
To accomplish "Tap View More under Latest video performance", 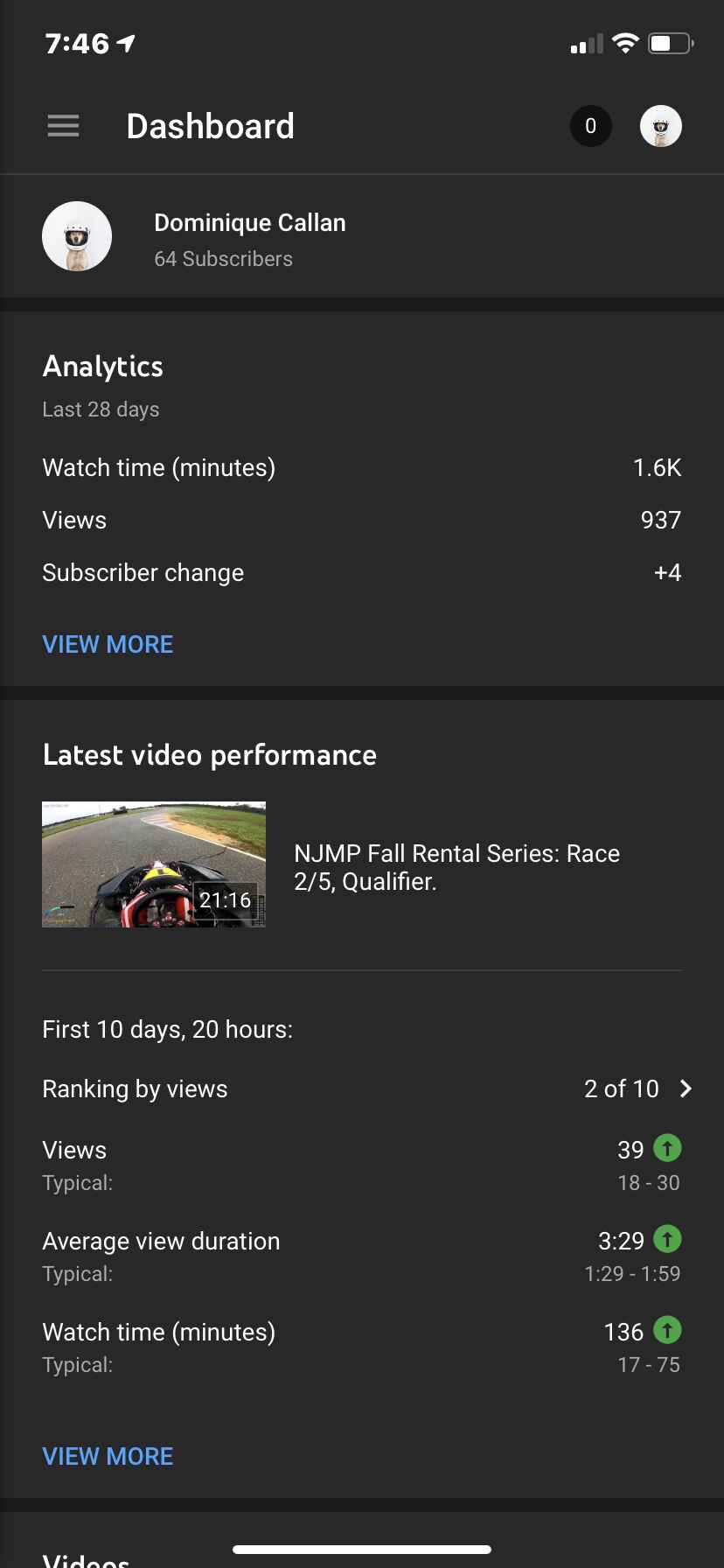I will point(108,1457).
